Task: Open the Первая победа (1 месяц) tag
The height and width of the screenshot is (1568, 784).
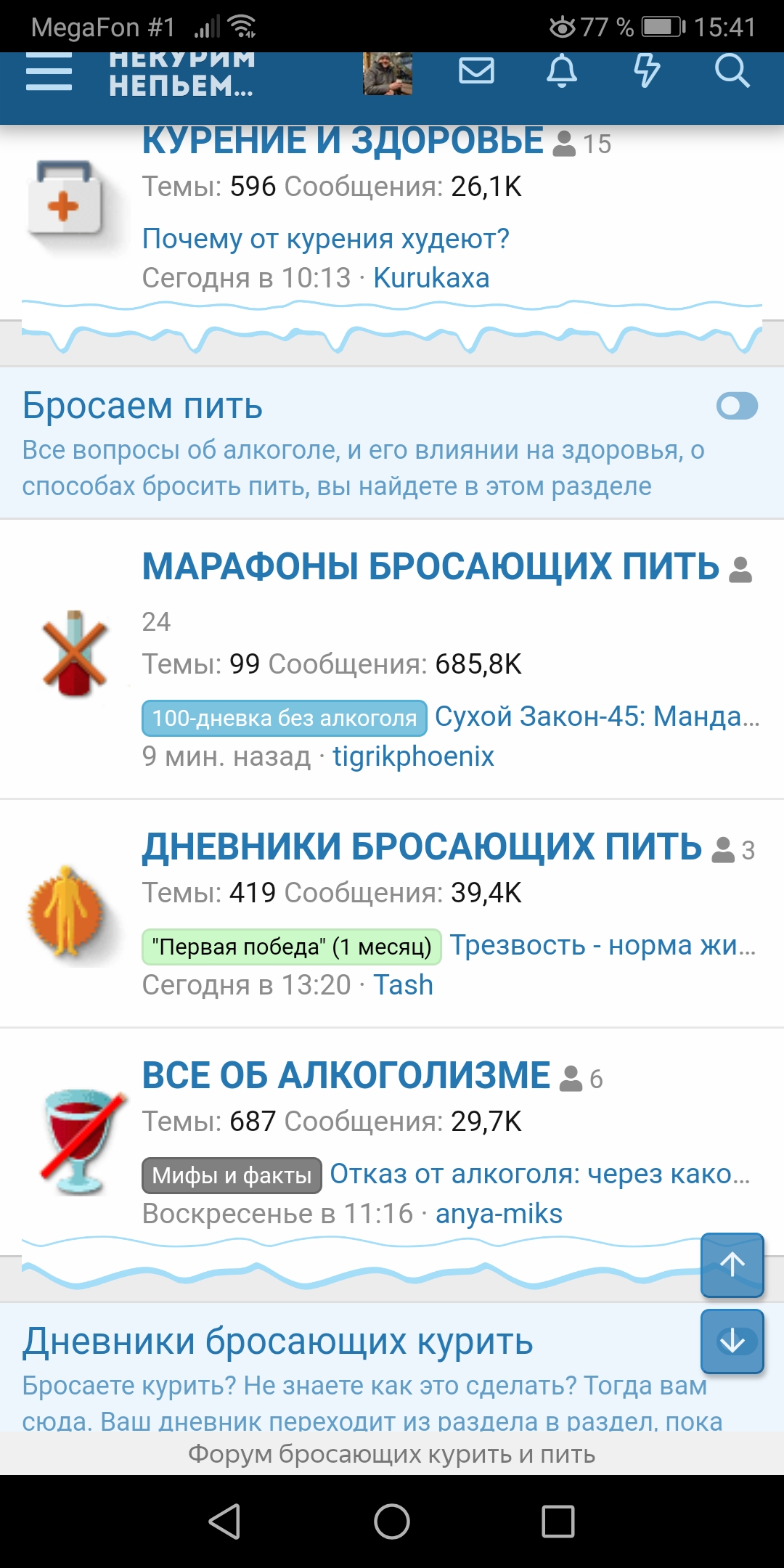Action: point(290,945)
